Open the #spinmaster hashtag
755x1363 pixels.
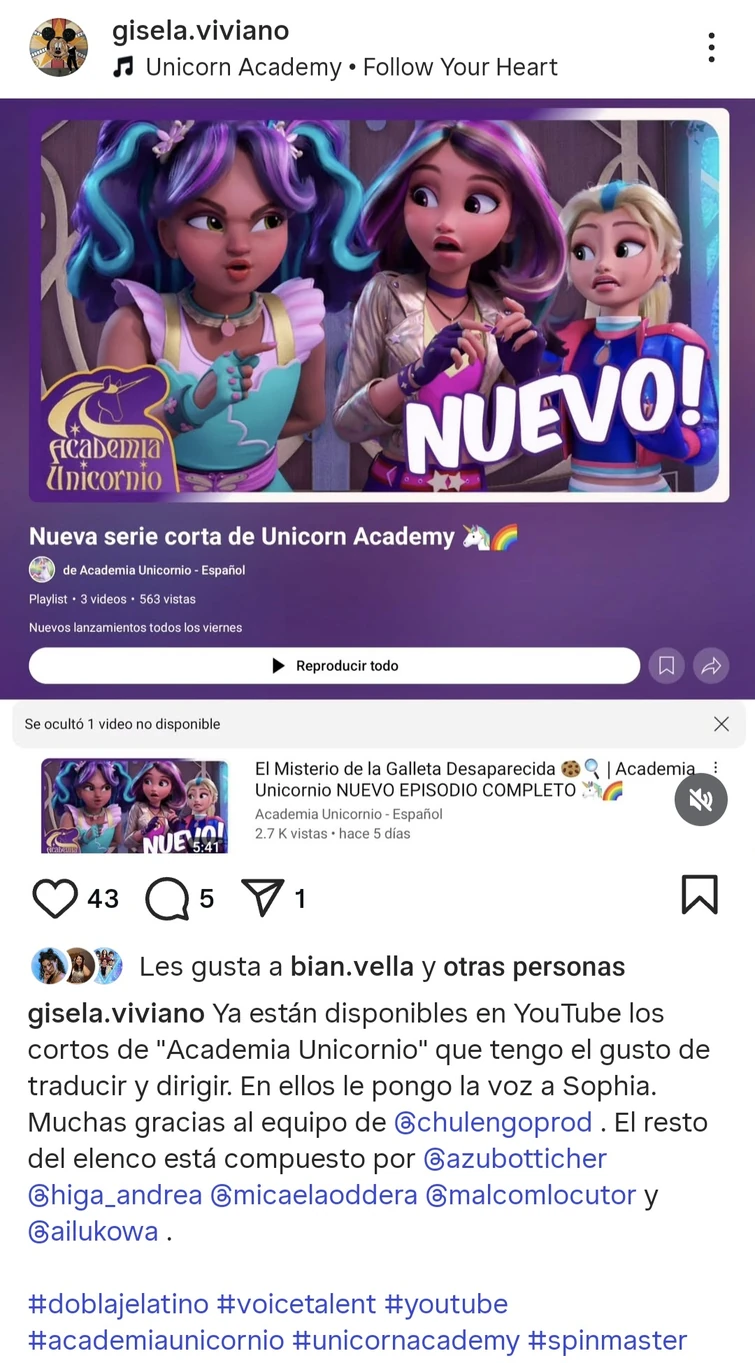coord(607,1340)
